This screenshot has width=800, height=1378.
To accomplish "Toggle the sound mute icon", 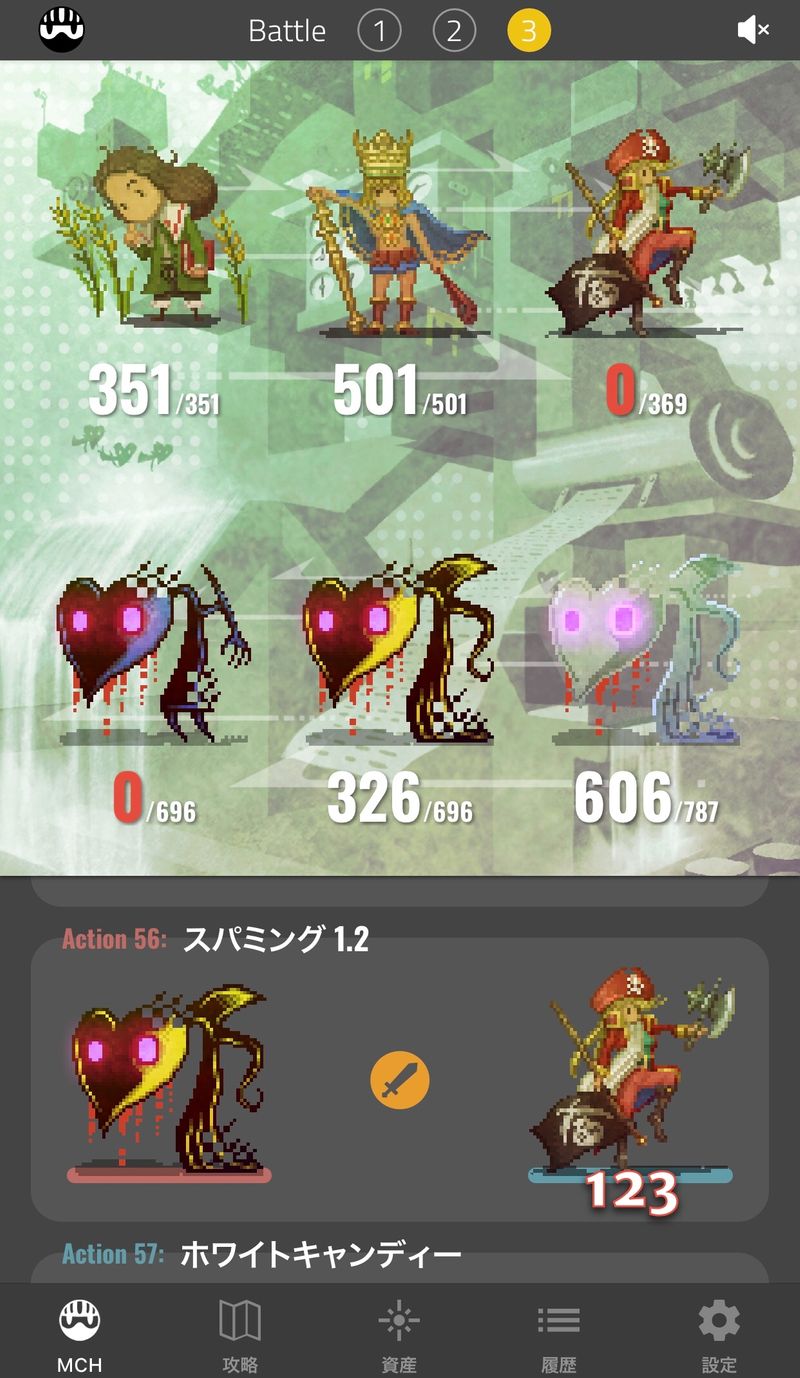I will pyautogui.click(x=752, y=31).
